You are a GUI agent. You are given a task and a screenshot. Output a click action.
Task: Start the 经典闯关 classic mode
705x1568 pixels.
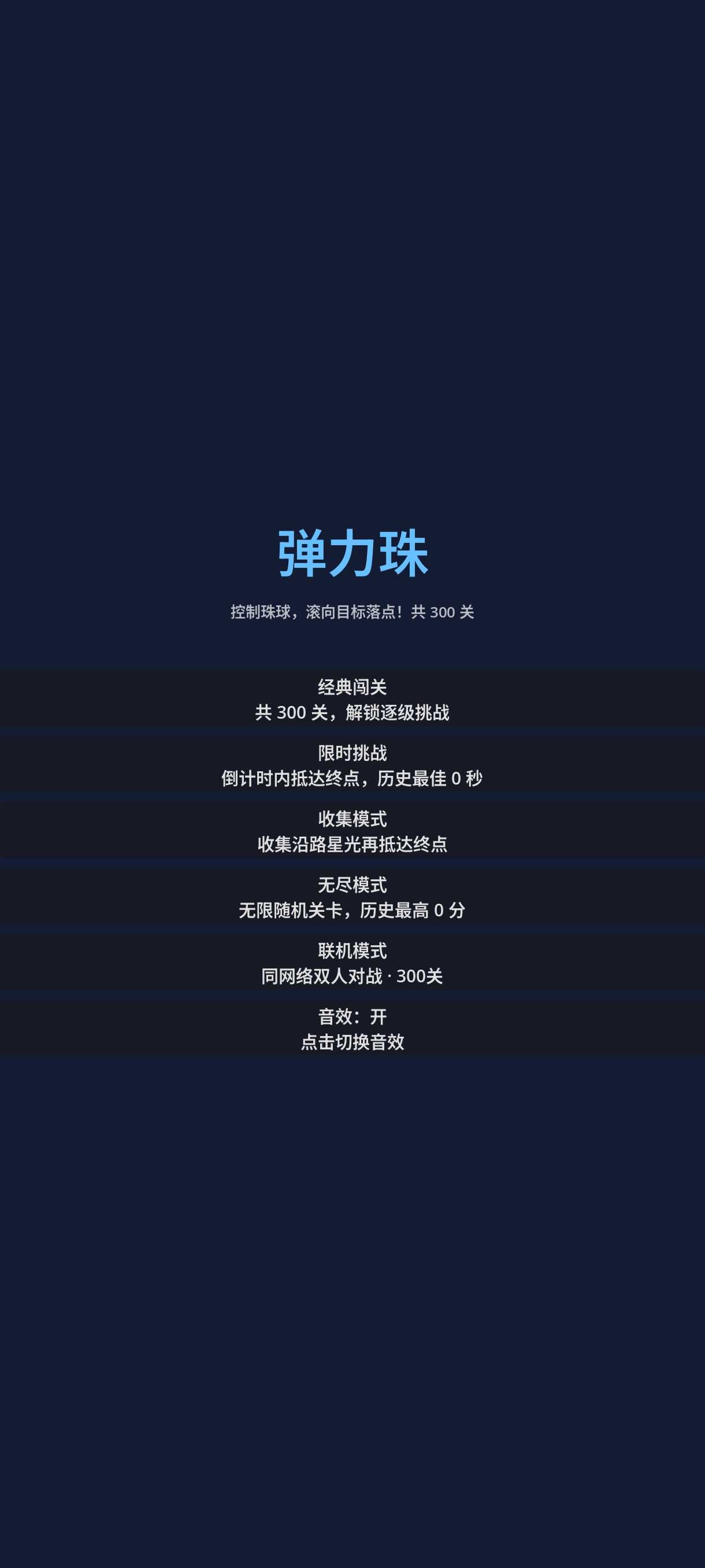pos(352,699)
